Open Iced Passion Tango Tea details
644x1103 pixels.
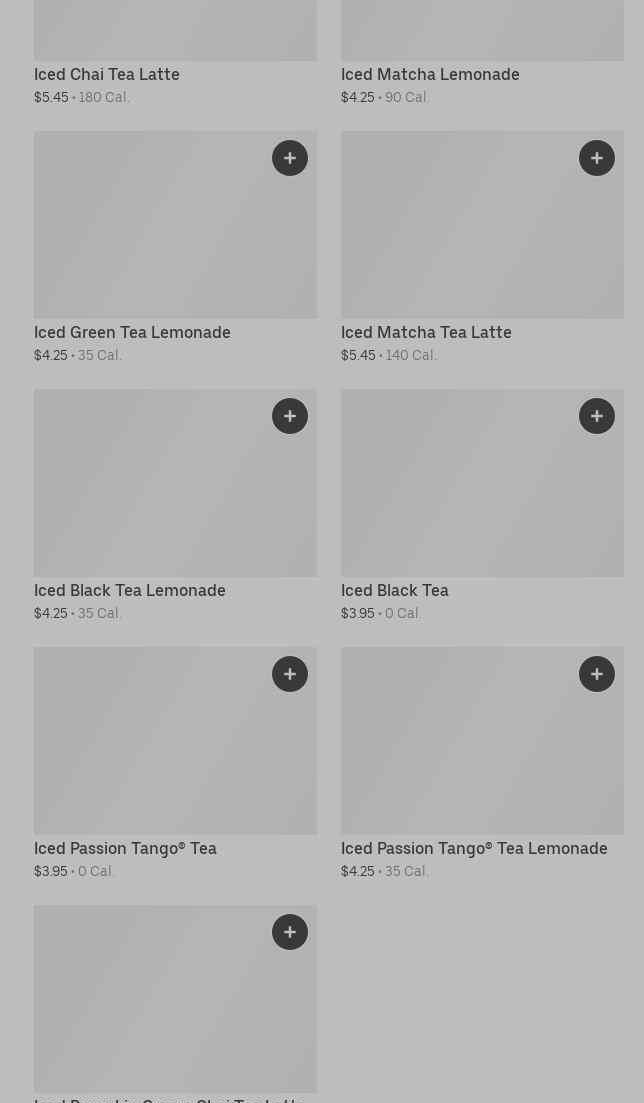coord(125,848)
